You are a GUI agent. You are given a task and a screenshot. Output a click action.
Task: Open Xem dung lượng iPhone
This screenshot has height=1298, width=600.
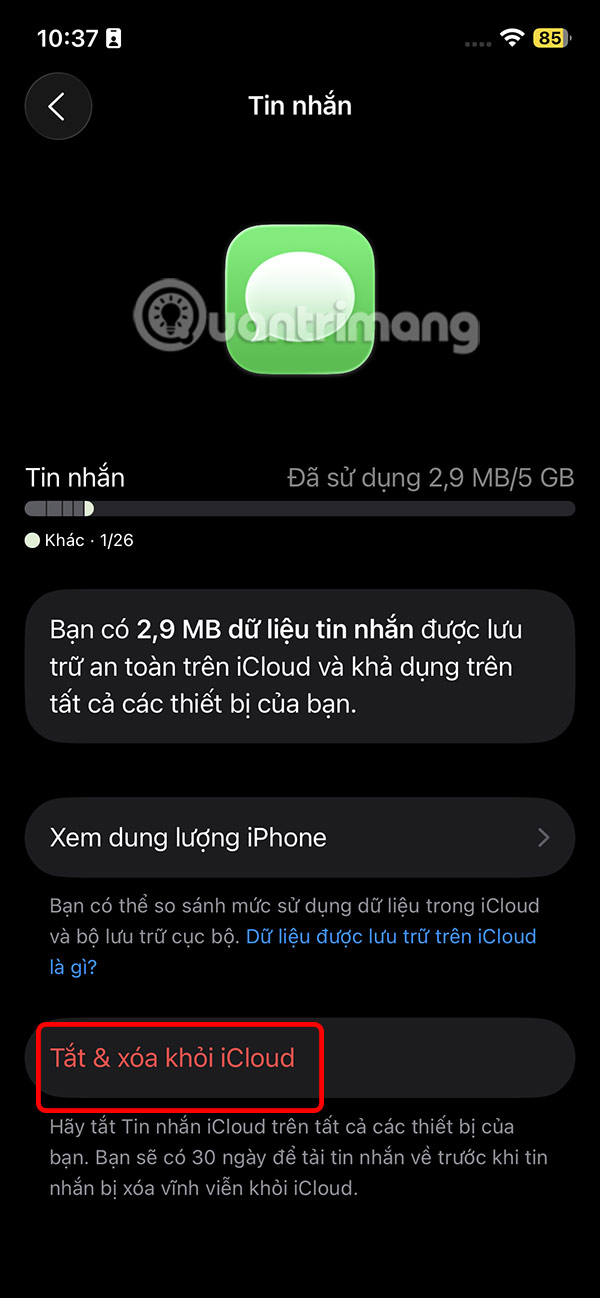tap(298, 837)
